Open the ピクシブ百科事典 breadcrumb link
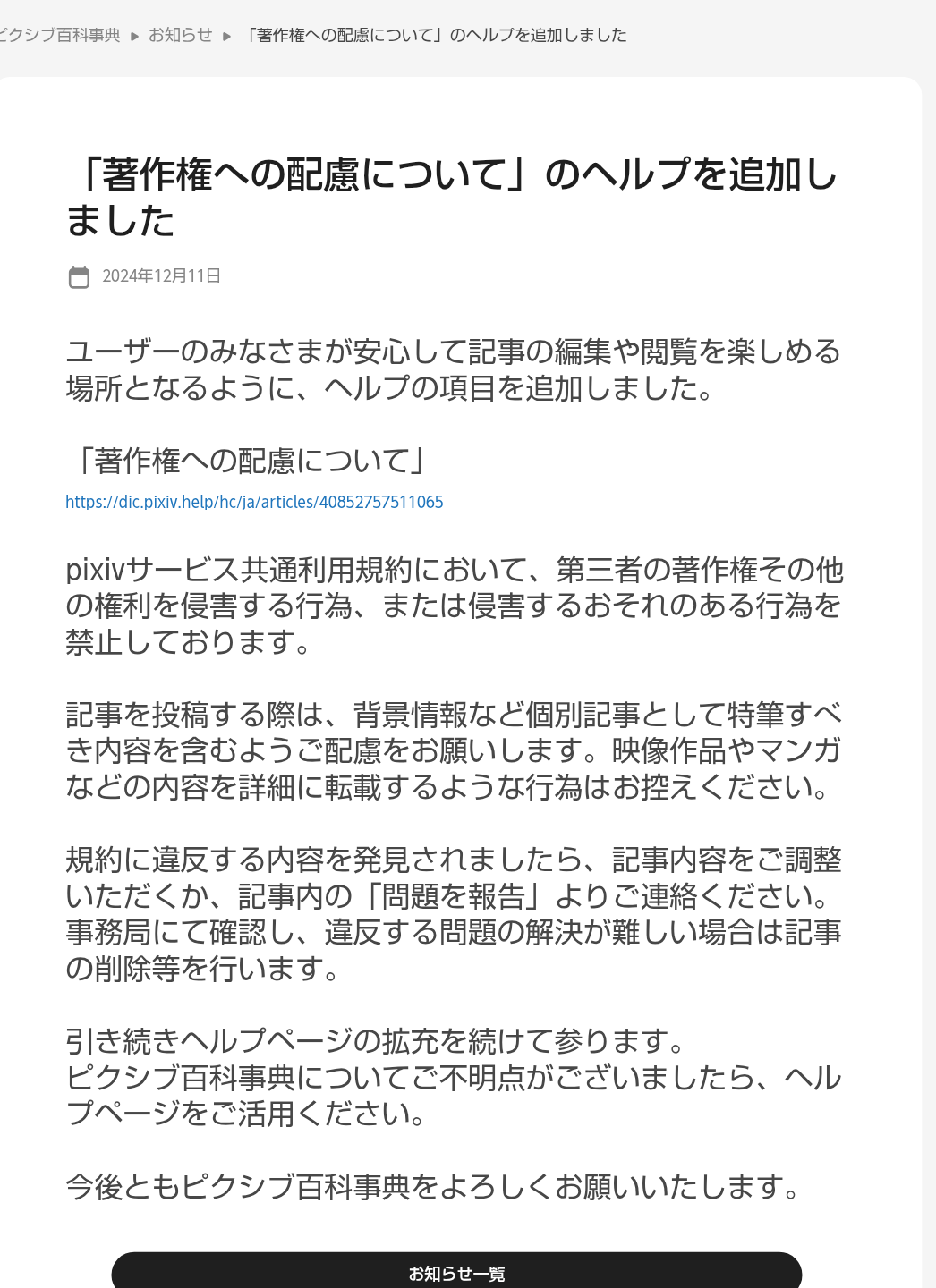The image size is (936, 1288). 61,35
